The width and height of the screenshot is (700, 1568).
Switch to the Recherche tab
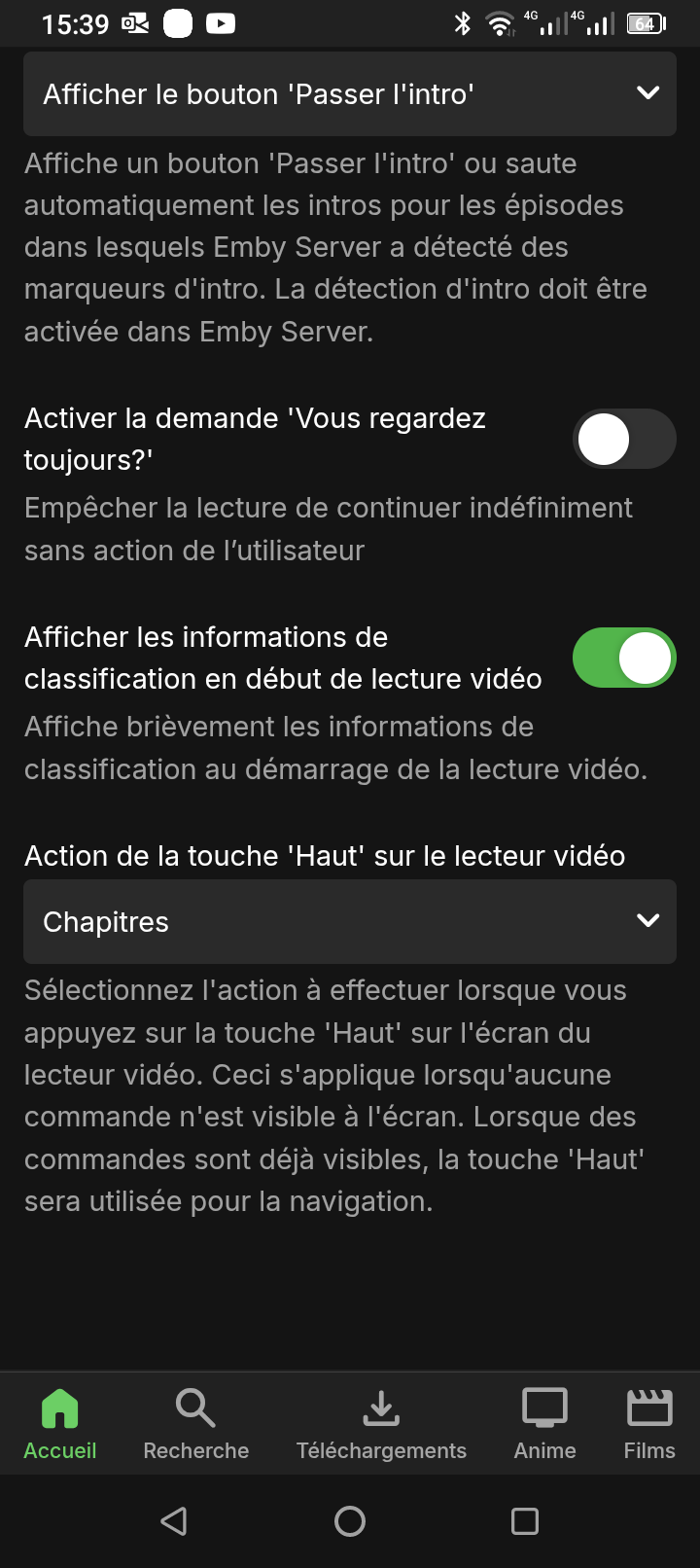tap(196, 1425)
